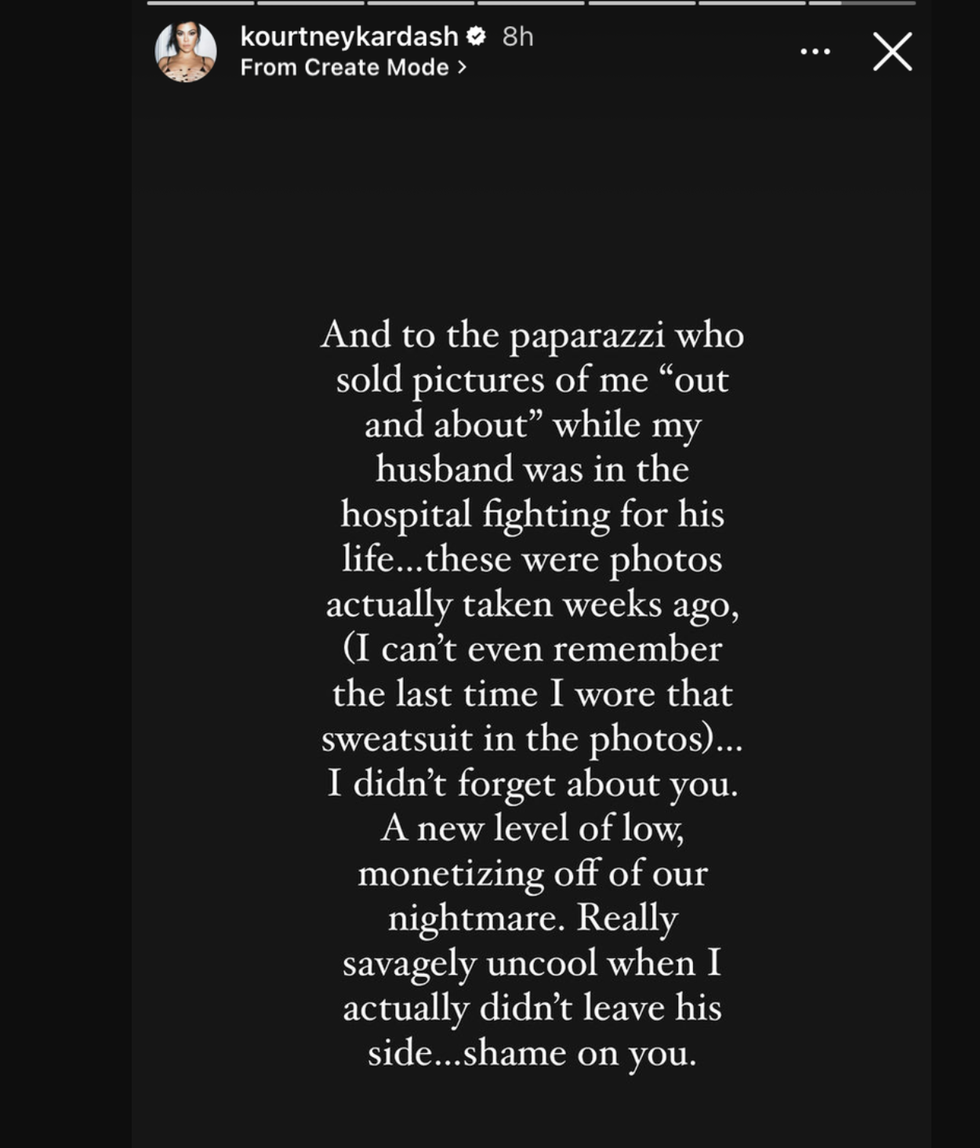The image size is (980, 1148).
Task: Tap the kourtneykardash username
Action: (x=349, y=37)
